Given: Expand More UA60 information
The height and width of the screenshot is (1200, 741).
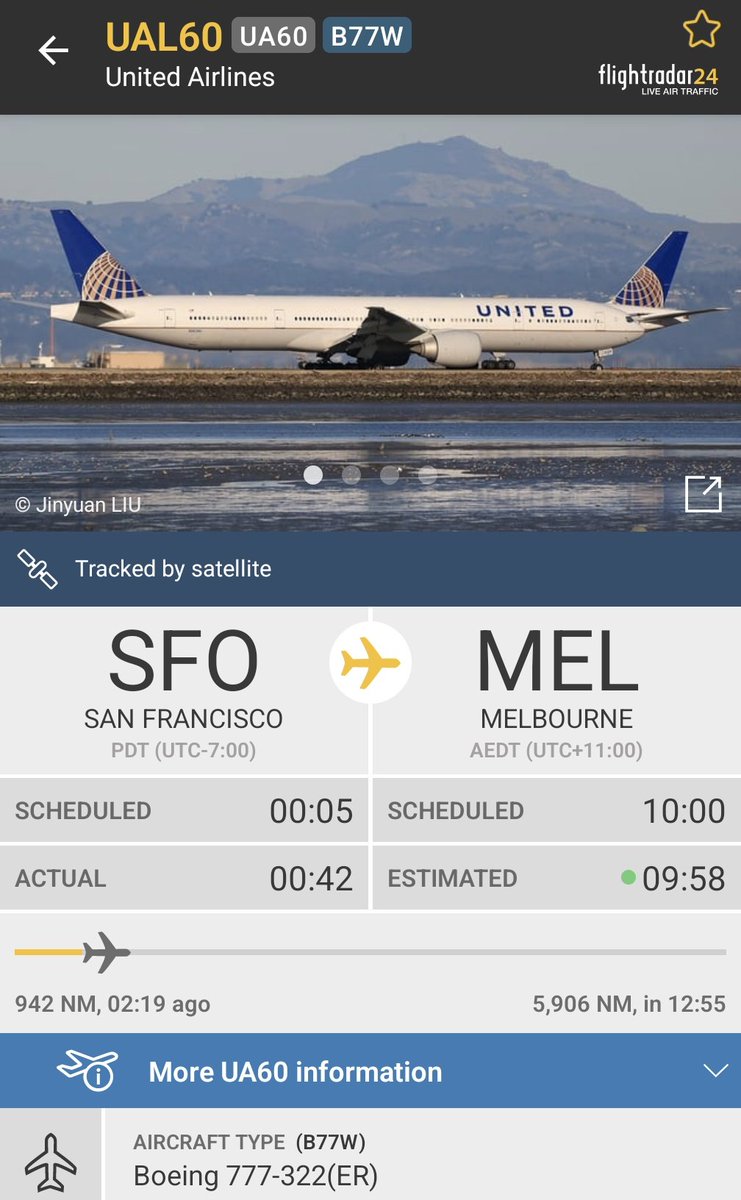Looking at the screenshot, I should (370, 1071).
